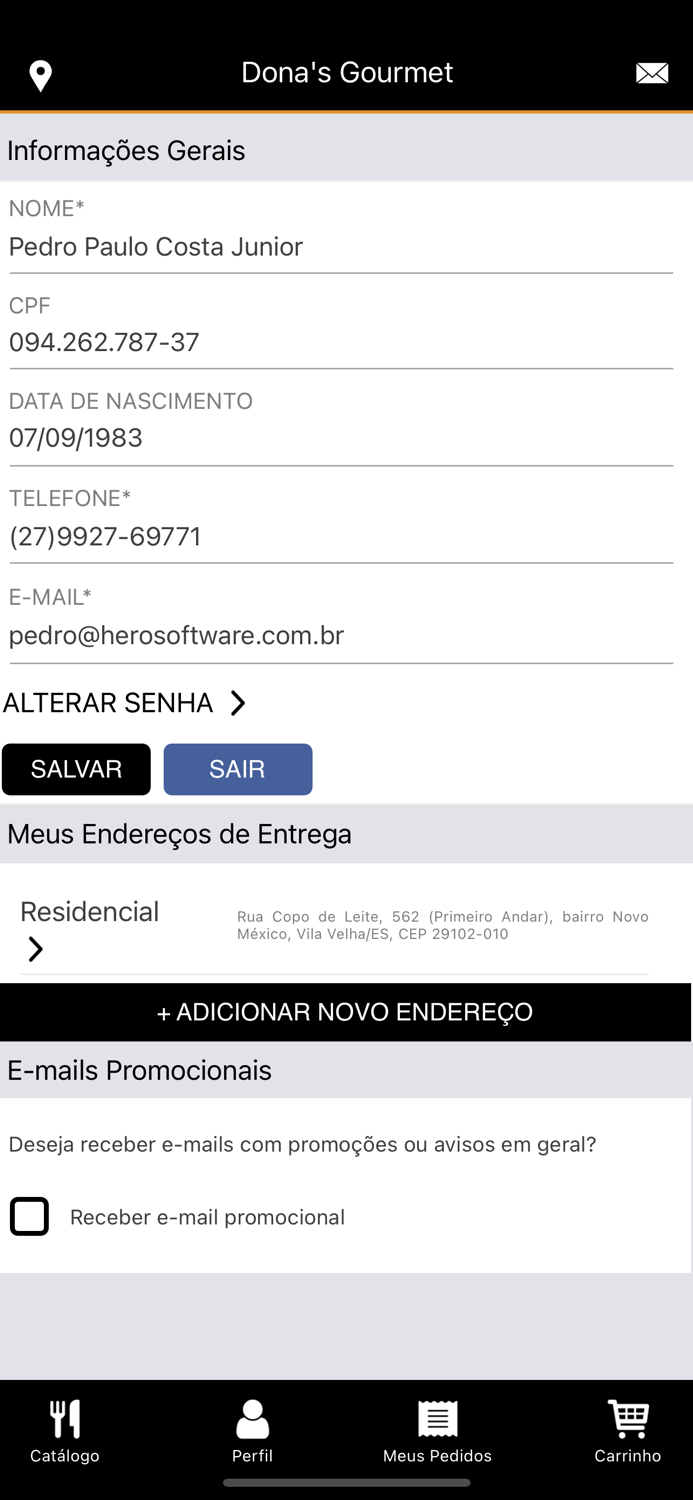The width and height of the screenshot is (693, 1500).
Task: Open Alterar Senha
Action: [x=125, y=703]
